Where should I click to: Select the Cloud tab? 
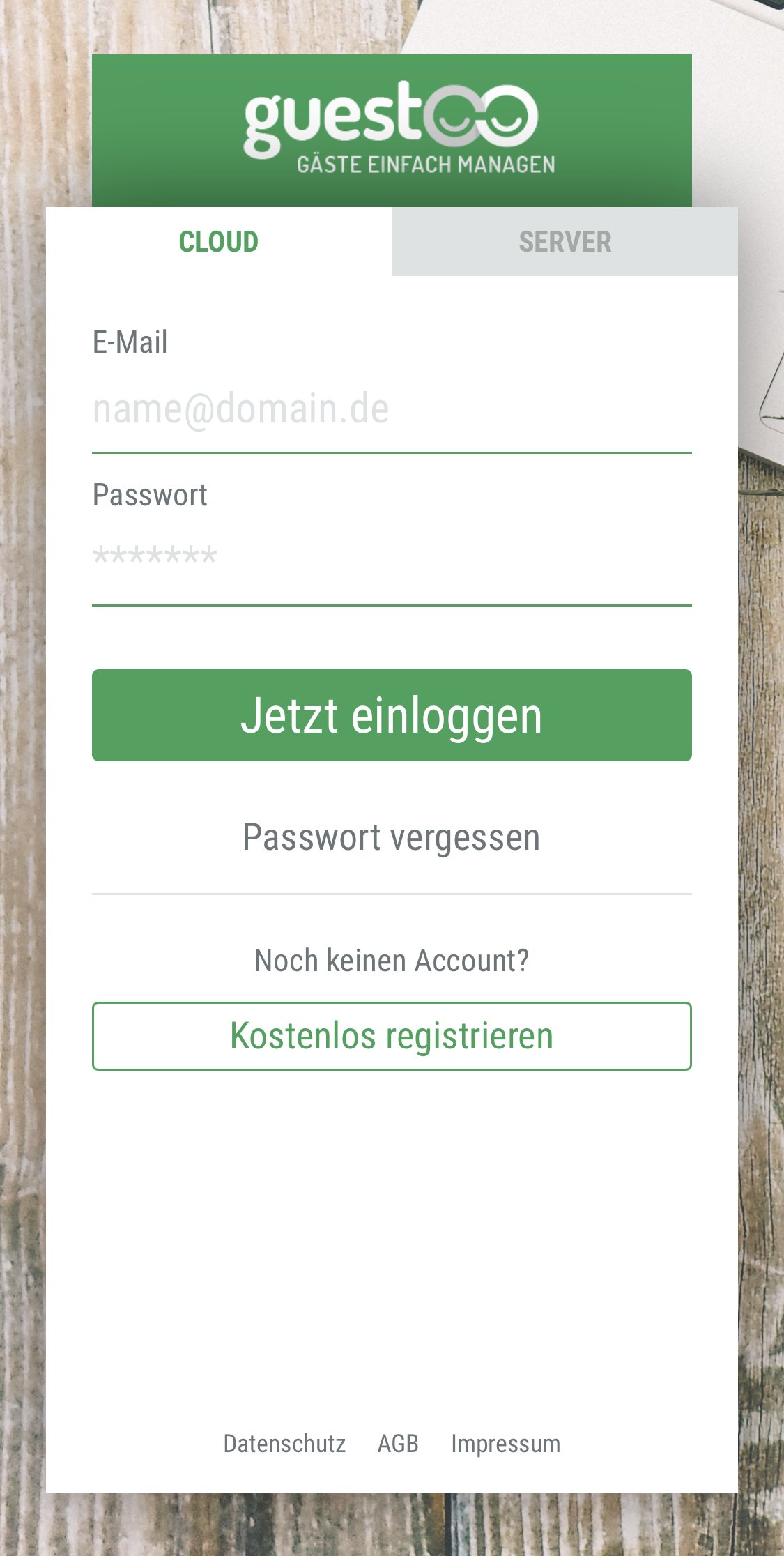[219, 242]
